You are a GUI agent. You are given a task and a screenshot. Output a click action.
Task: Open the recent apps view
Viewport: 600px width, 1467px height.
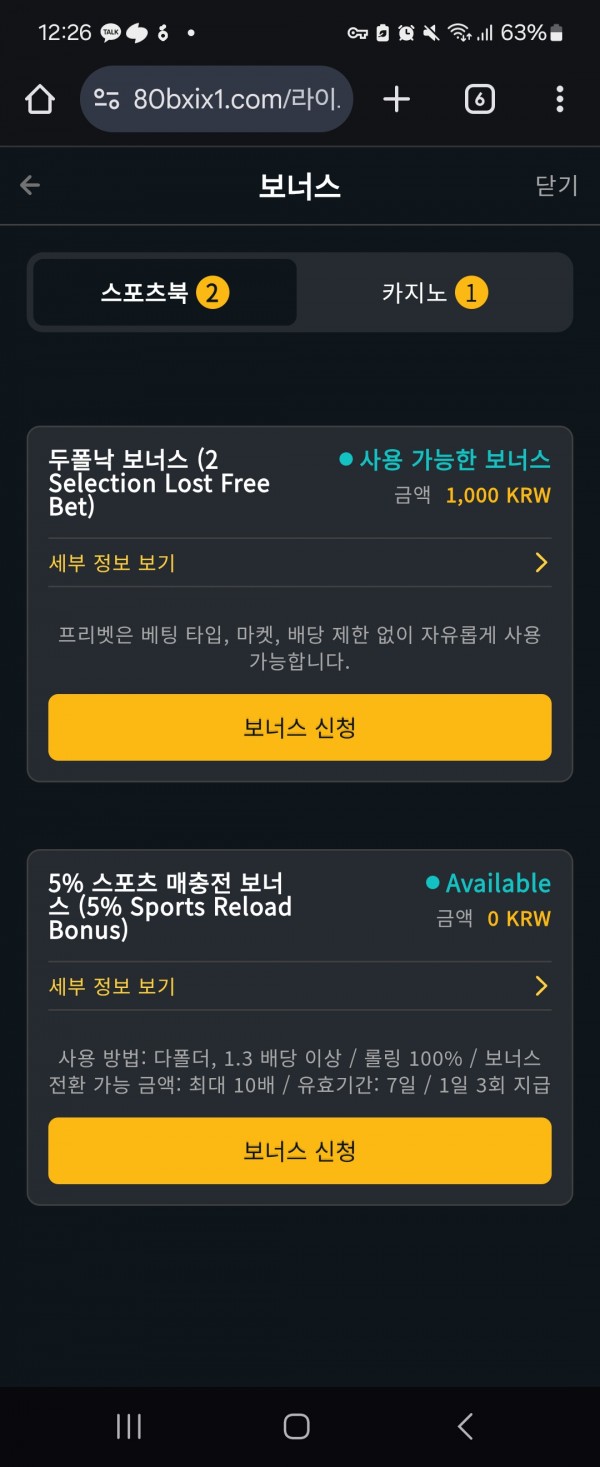[129, 1426]
